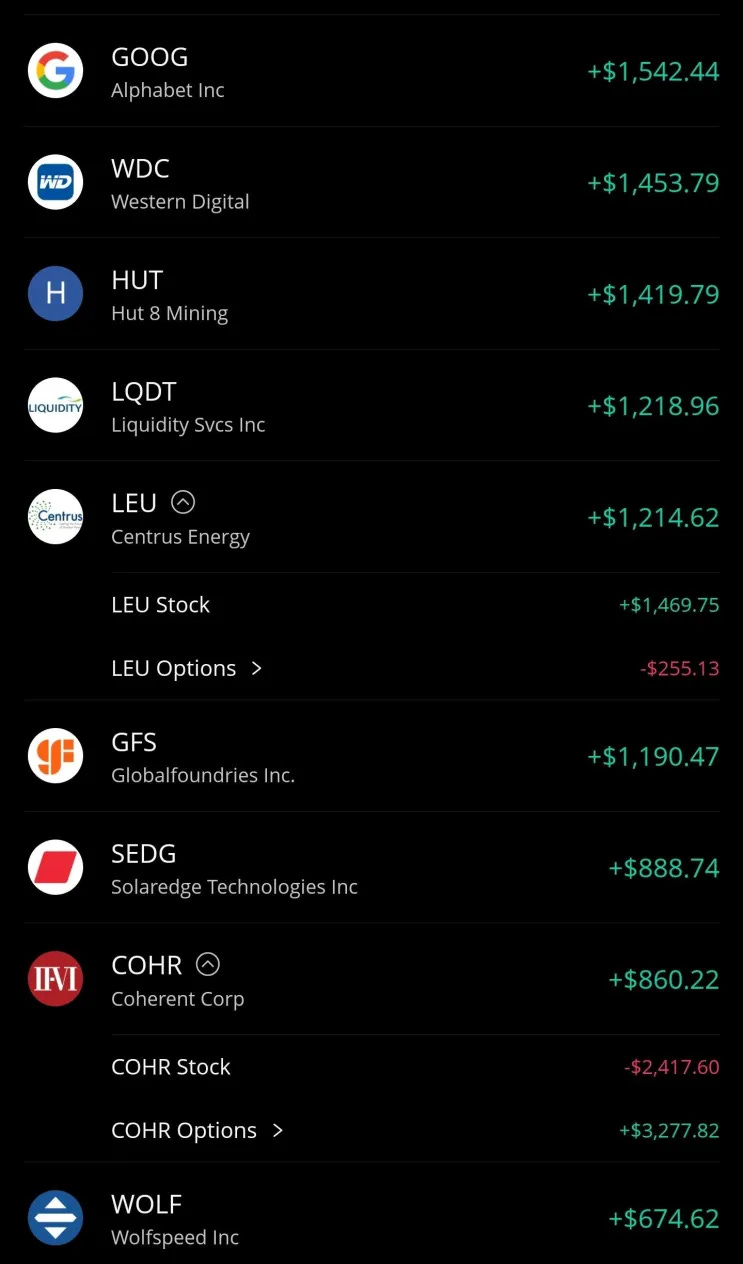
Task: View the WDC Western Digital position
Action: coord(370,183)
